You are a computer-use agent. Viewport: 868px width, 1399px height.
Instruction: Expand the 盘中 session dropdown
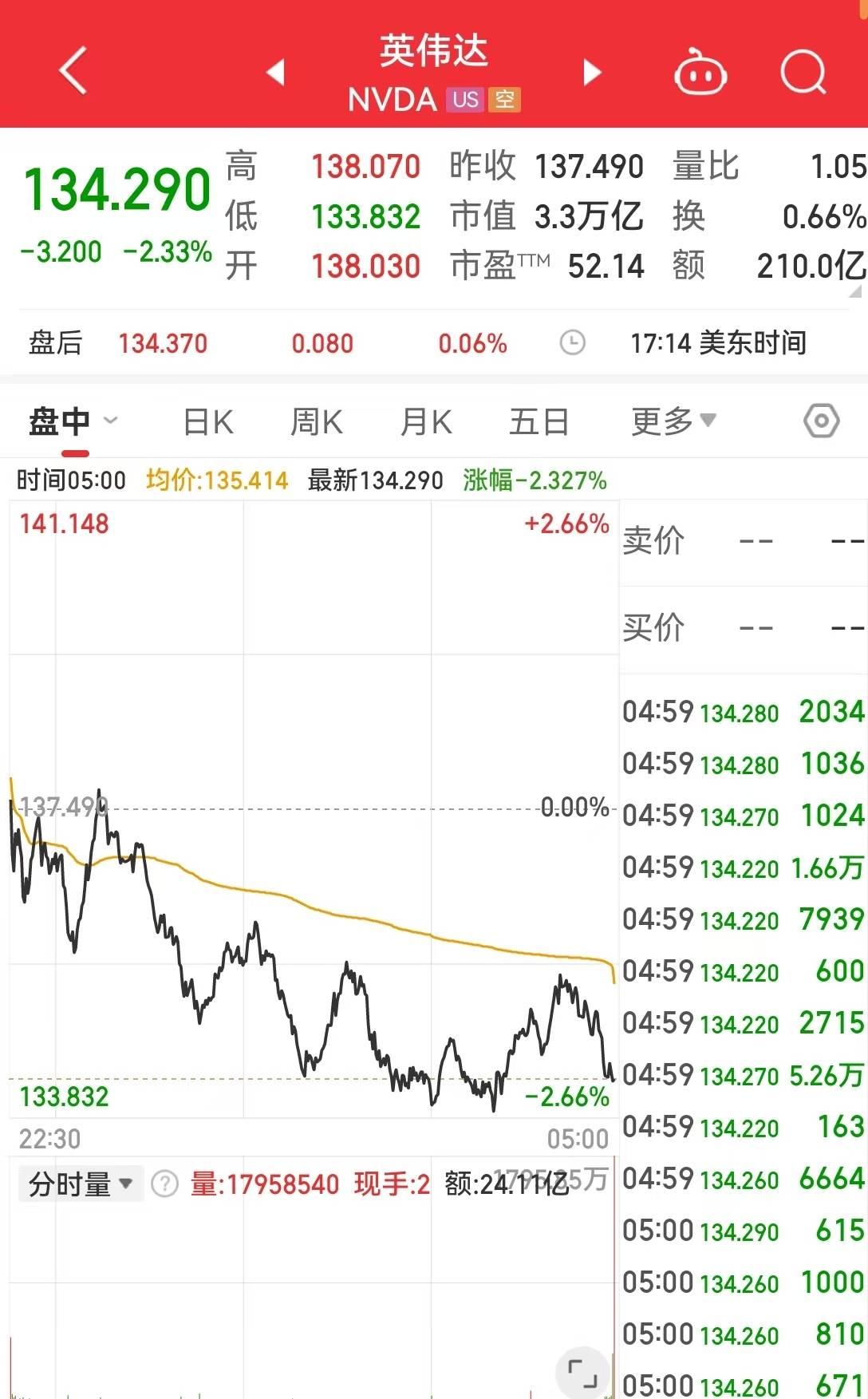(73, 421)
